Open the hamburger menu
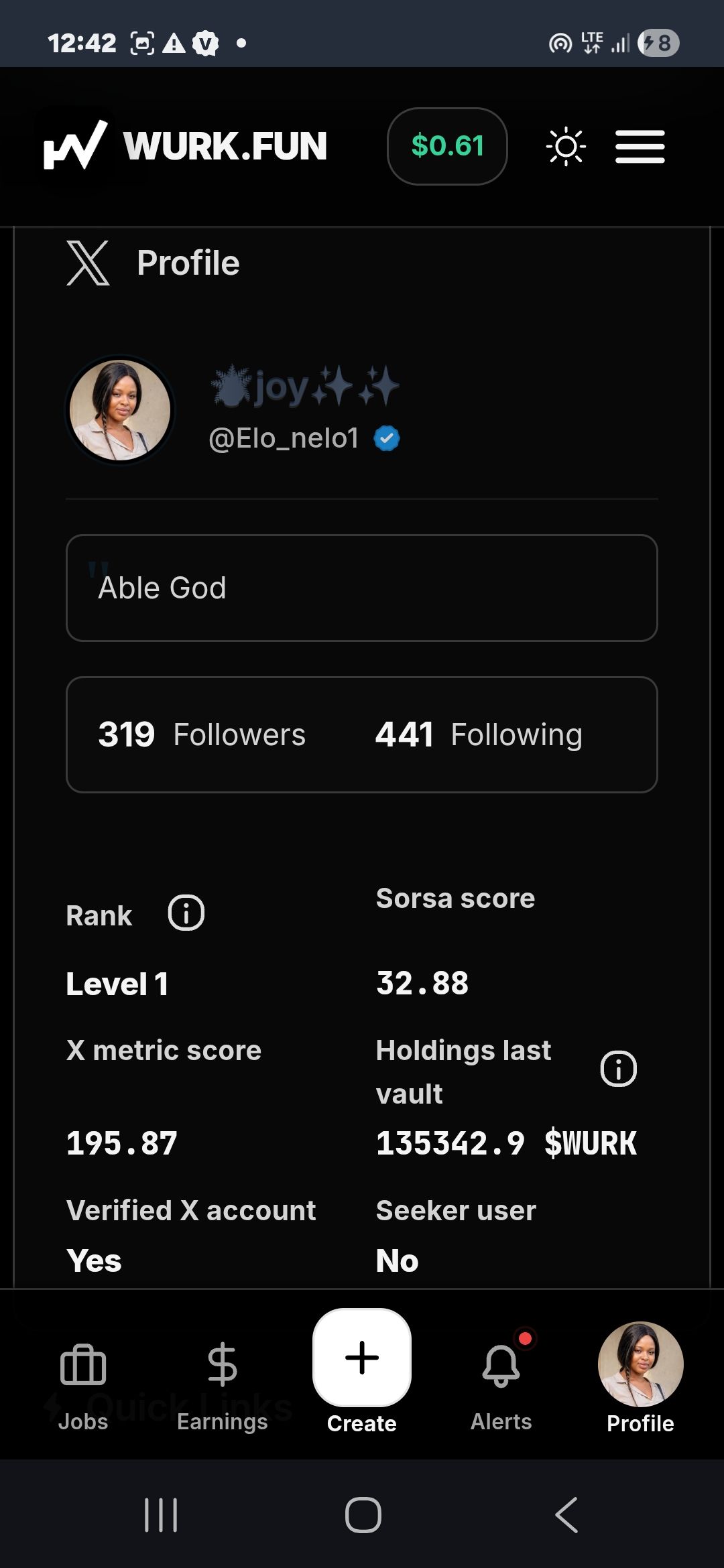Screen dimensions: 724x1568 tap(640, 147)
